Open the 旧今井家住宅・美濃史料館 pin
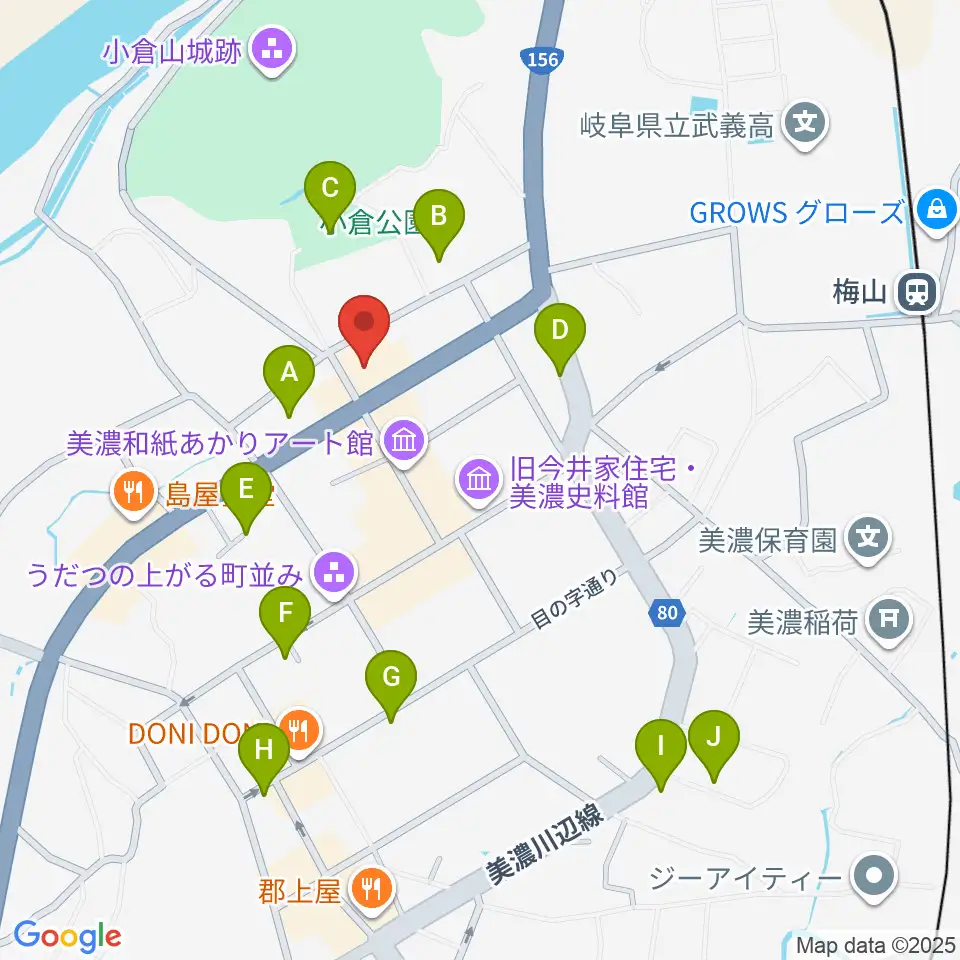 [479, 481]
